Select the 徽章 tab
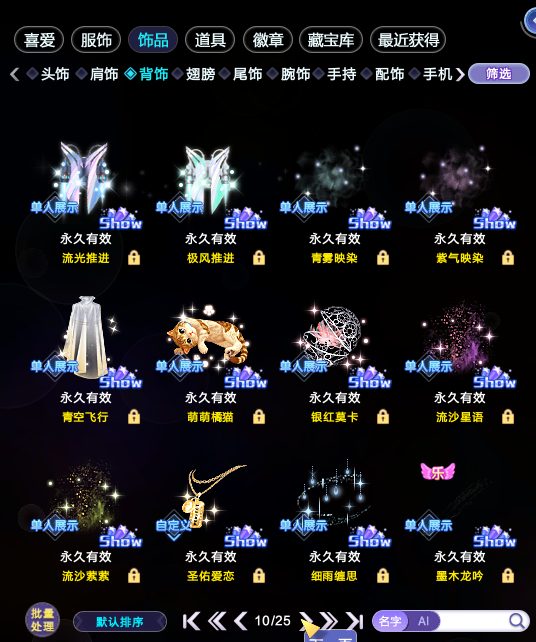 [x=268, y=40]
